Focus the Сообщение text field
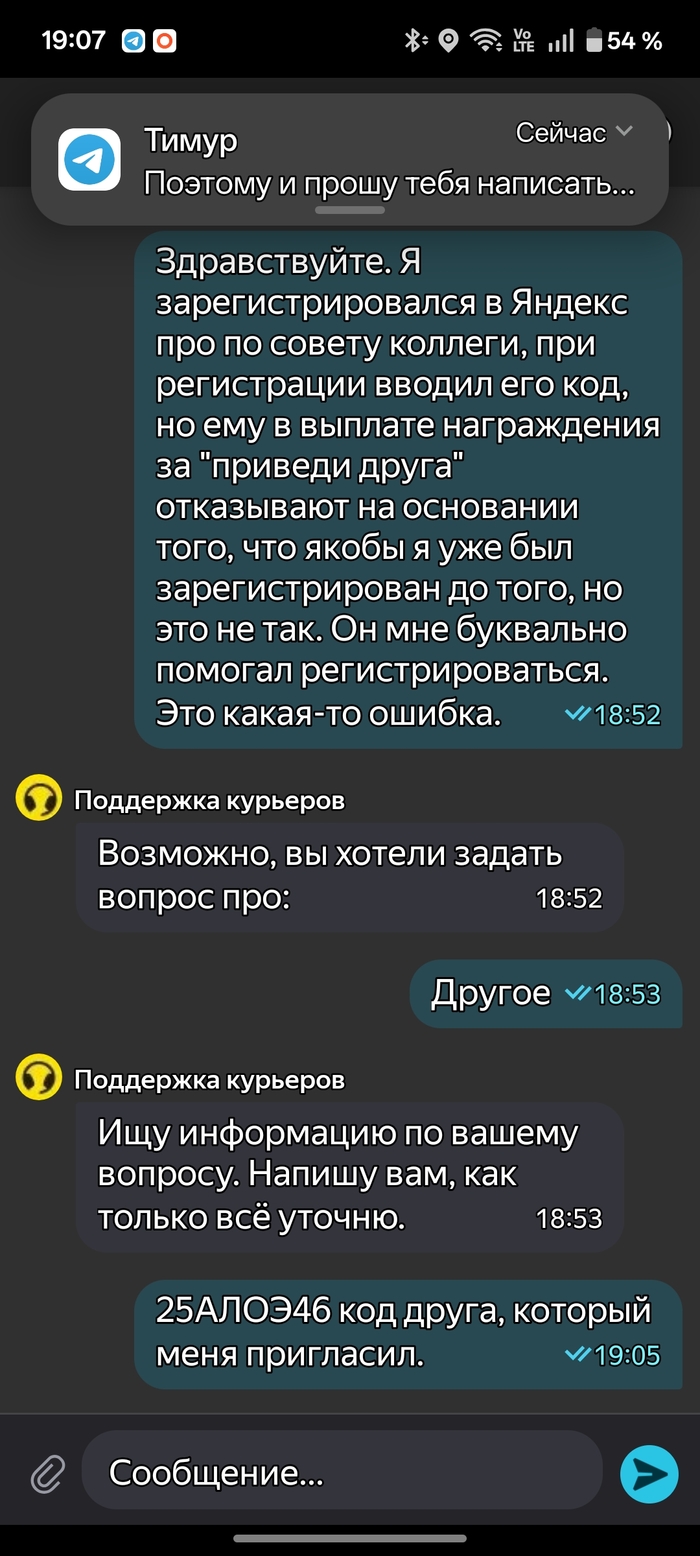Image resolution: width=700 pixels, height=1556 pixels. click(340, 1472)
